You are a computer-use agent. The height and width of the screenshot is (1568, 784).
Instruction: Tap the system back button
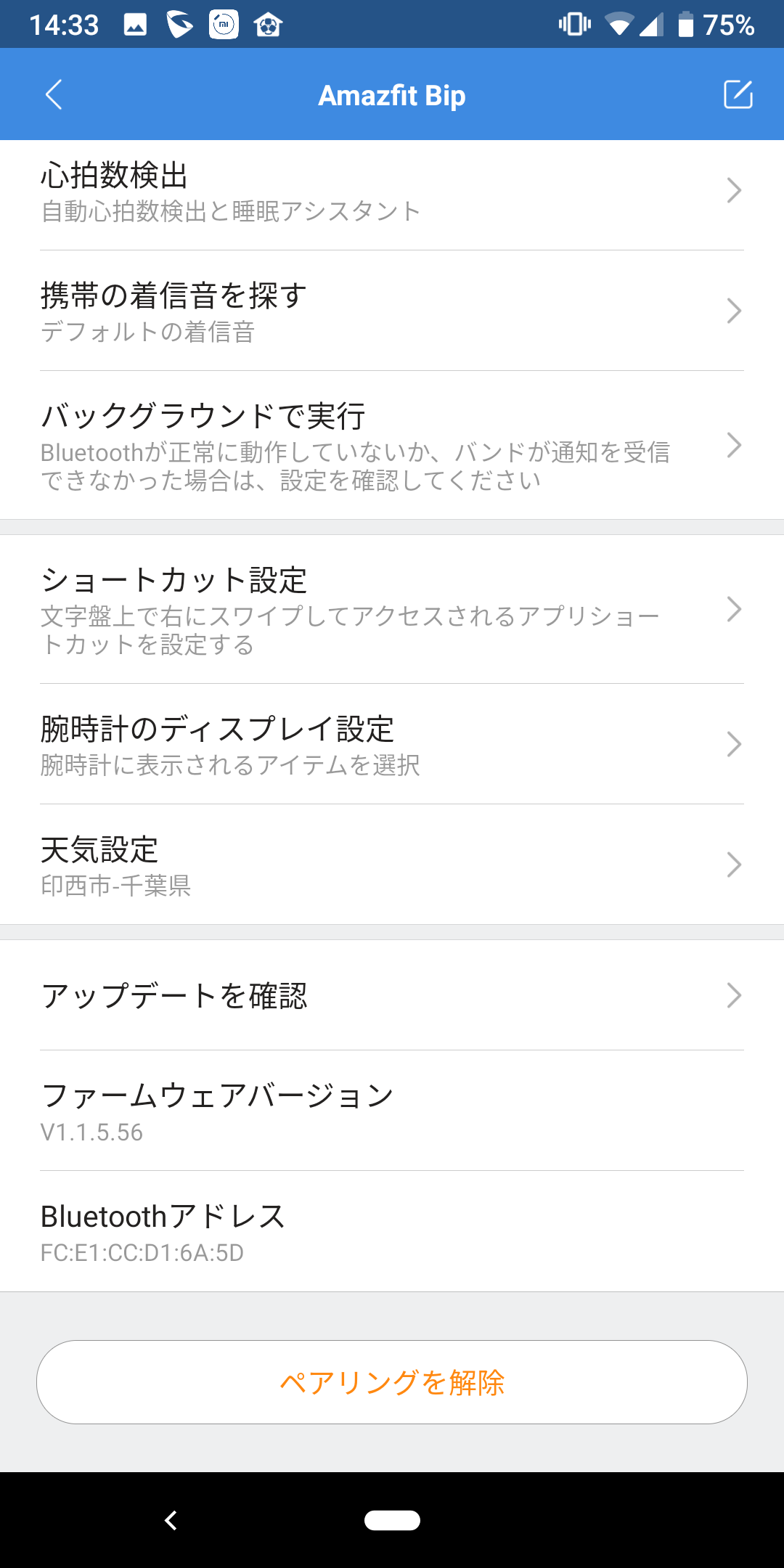point(171,1520)
